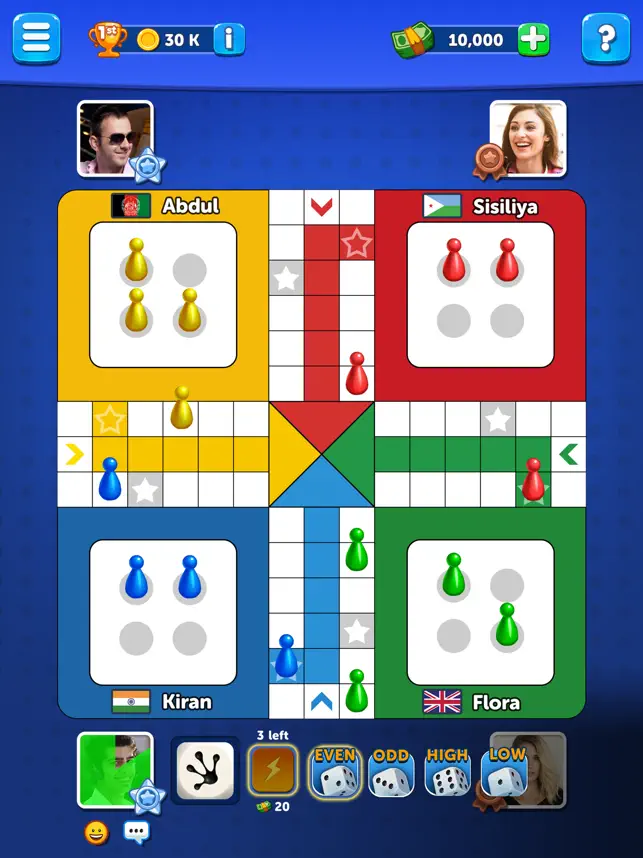Open the help question mark

[605, 39]
